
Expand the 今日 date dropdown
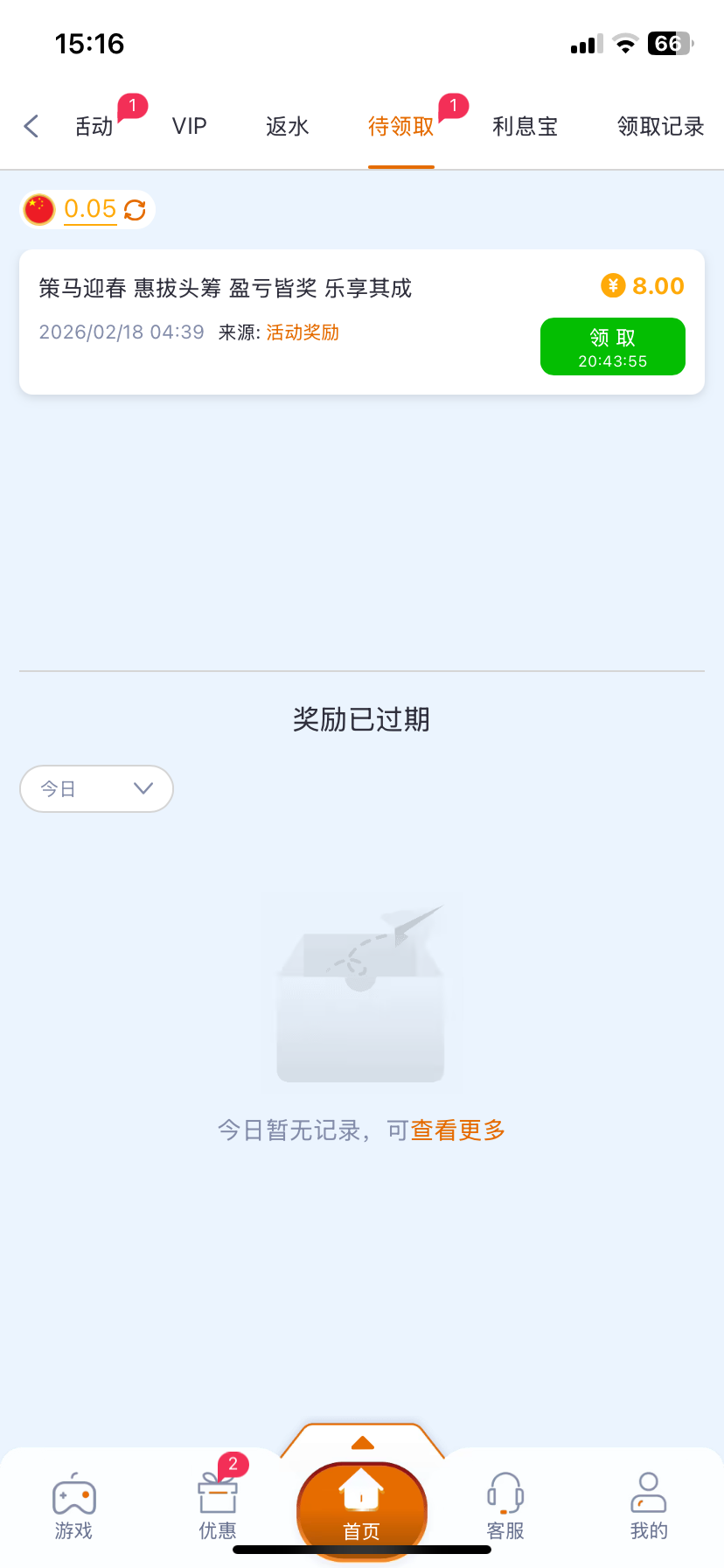tap(96, 788)
